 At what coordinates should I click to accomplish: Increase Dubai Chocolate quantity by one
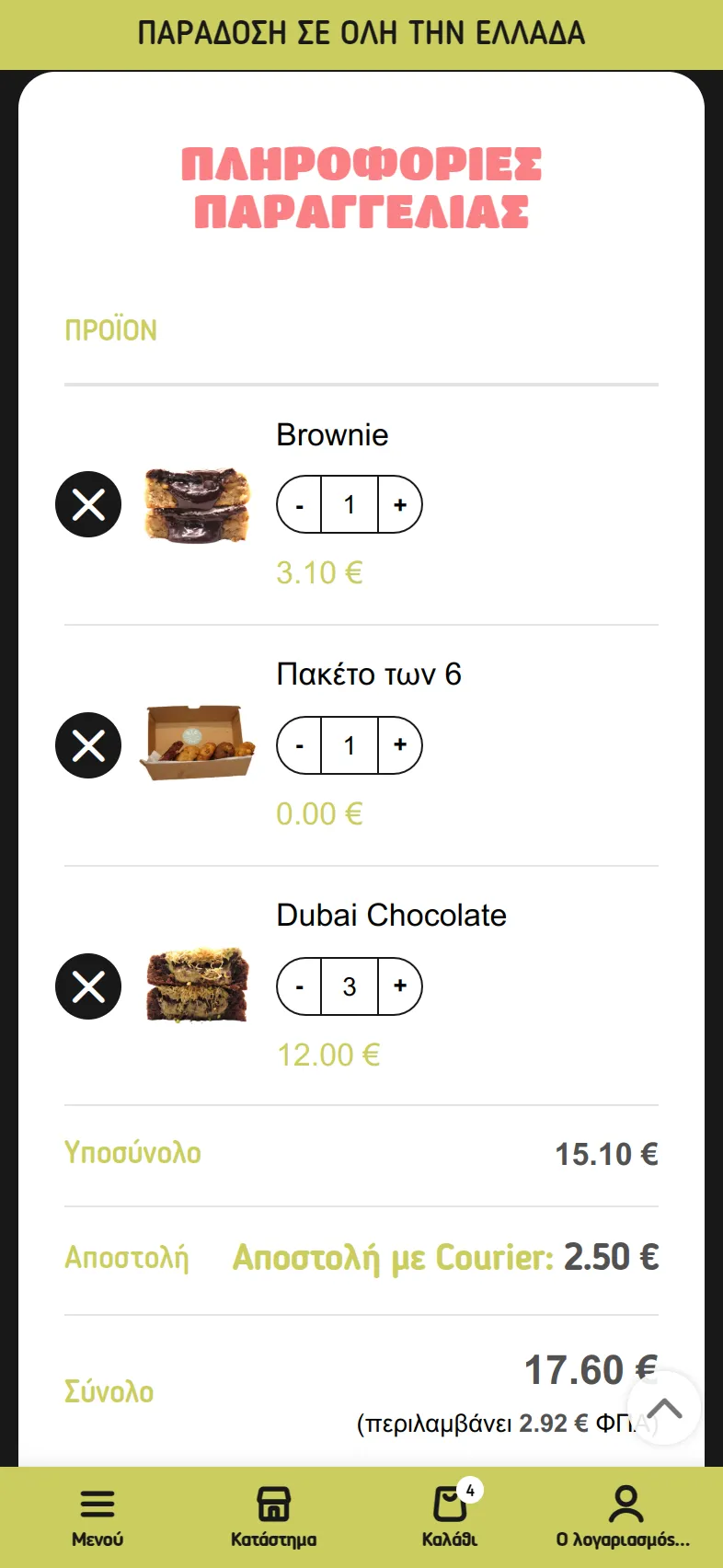400,986
